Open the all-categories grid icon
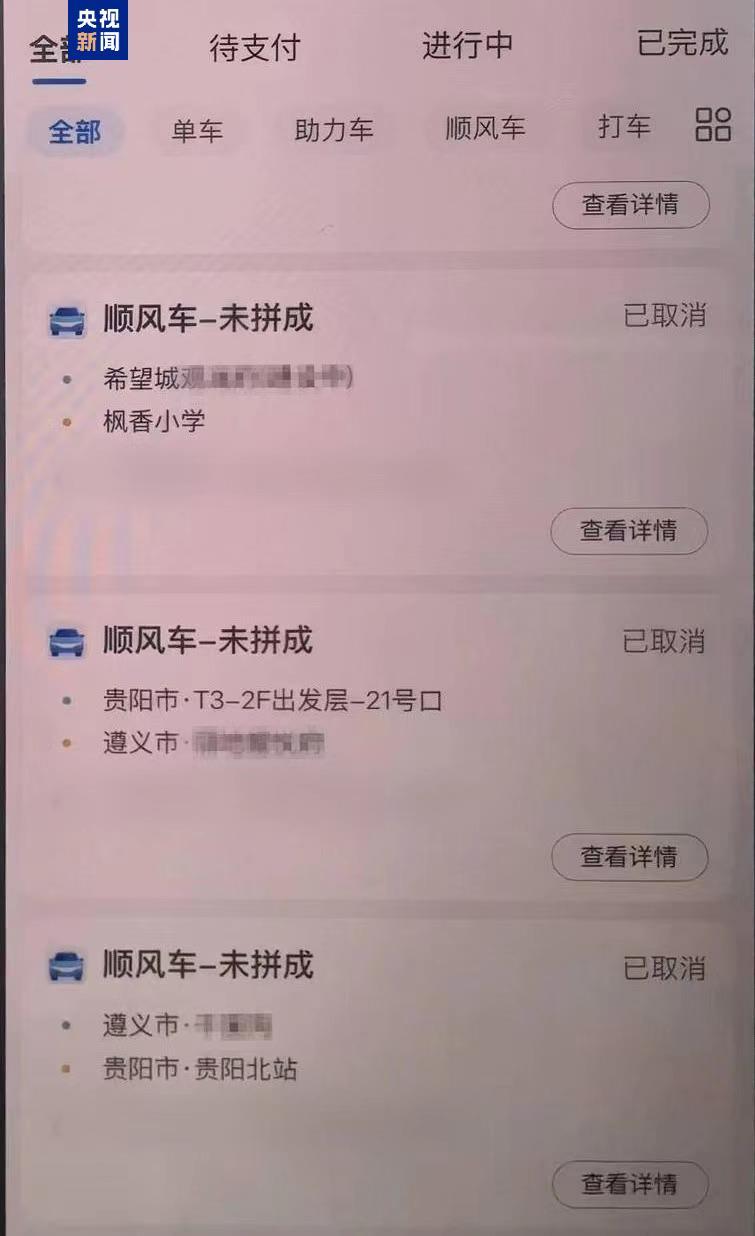 (x=713, y=125)
